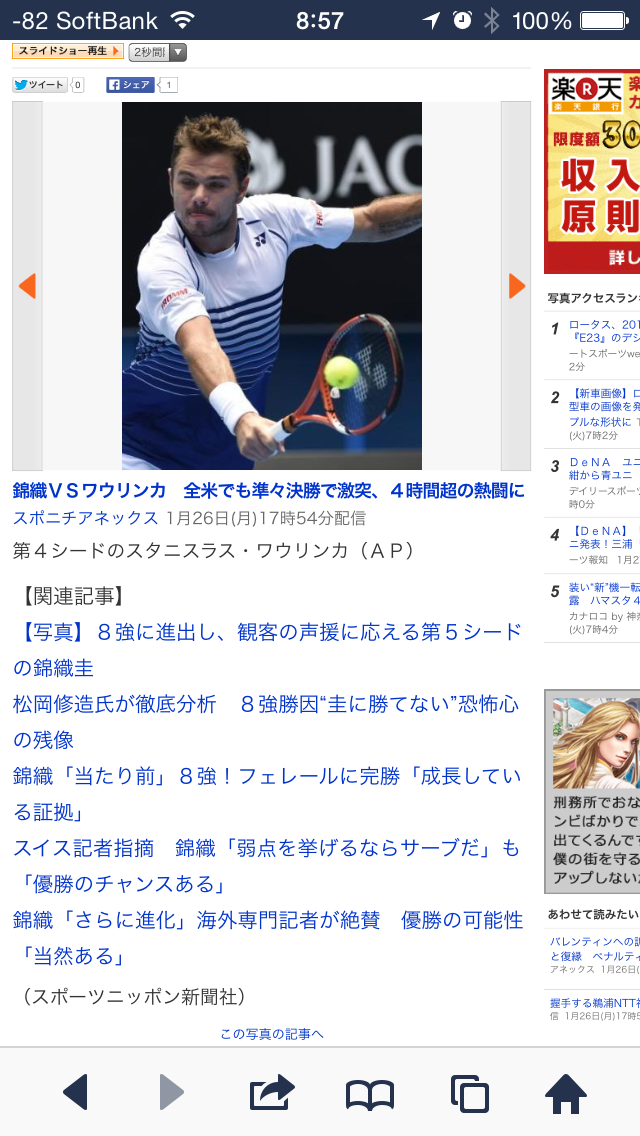Open headline 錦織VSワウリンカ article link
Screen dimensions: 640x1136
[268, 491]
